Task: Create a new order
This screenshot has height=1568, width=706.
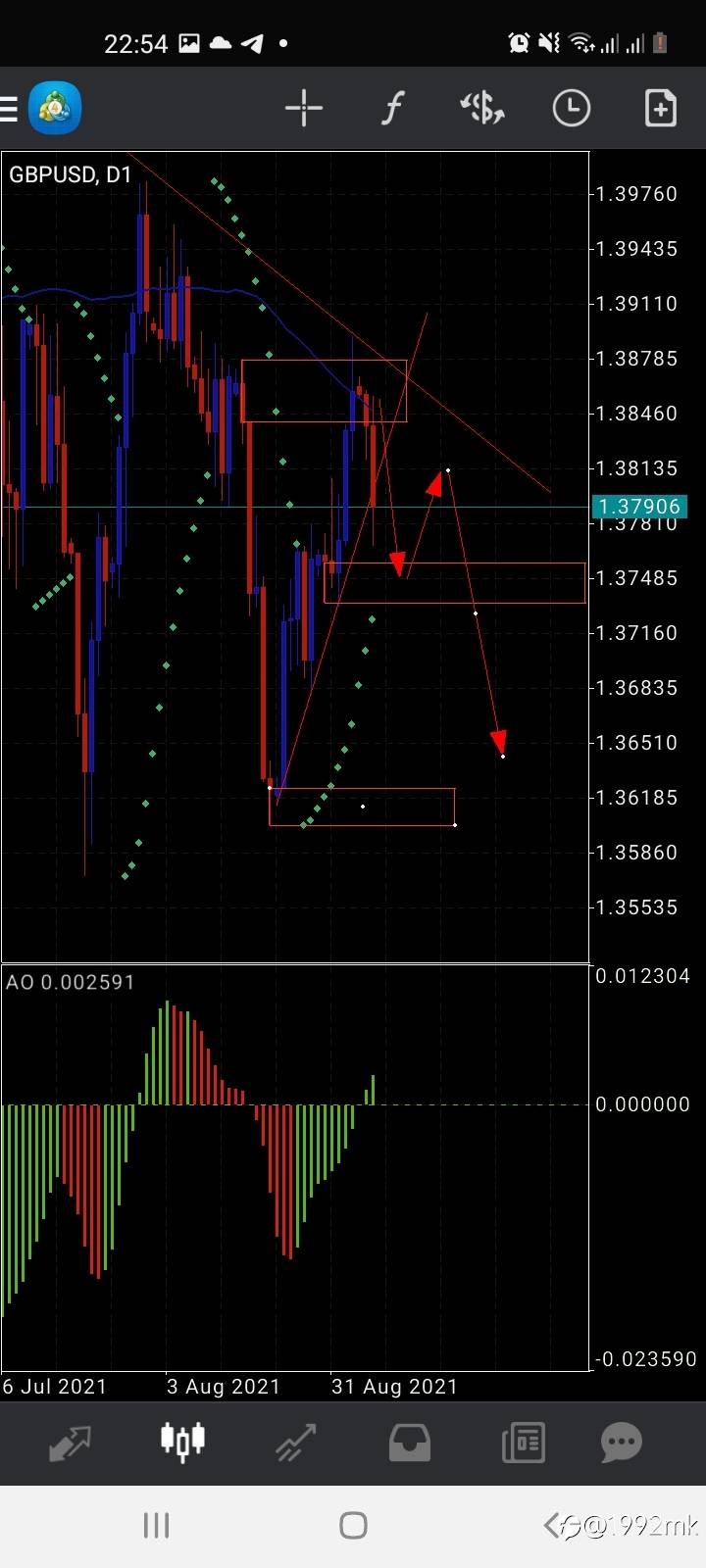Action: coord(660,108)
